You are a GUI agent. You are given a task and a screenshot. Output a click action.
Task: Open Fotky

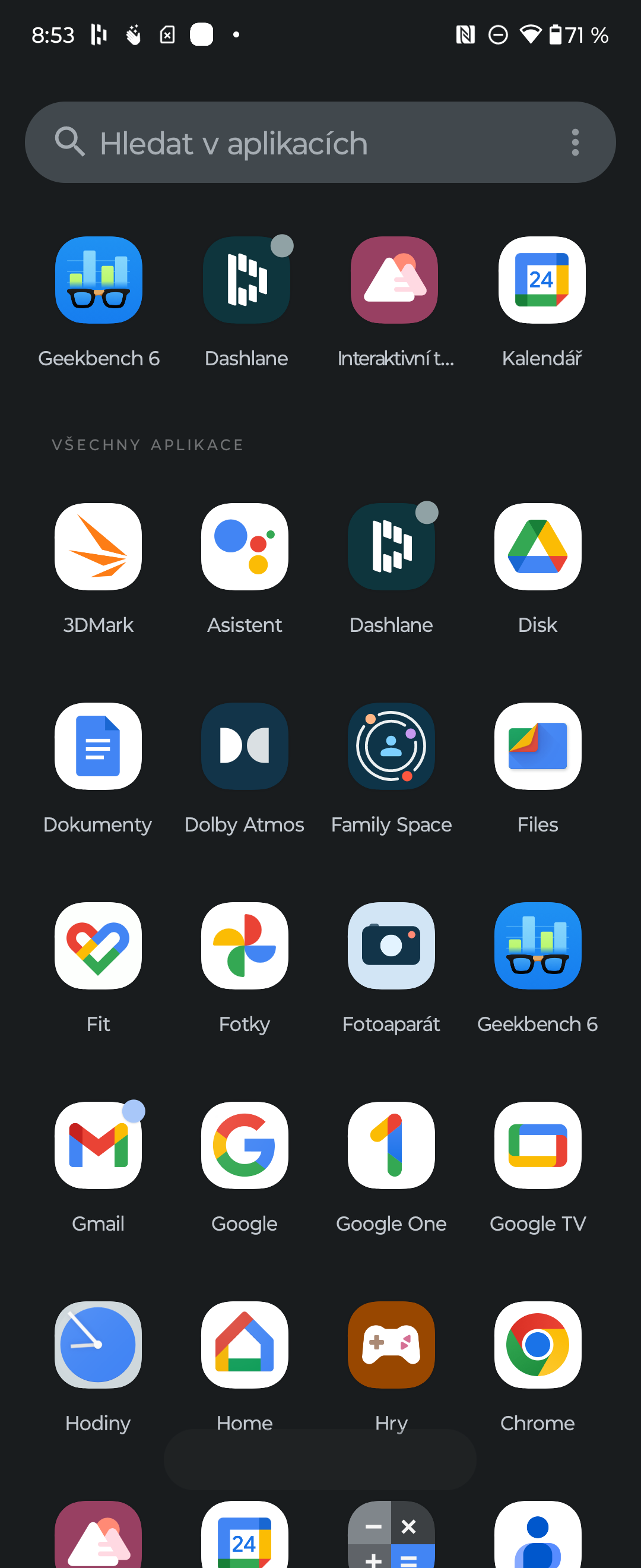tap(245, 946)
